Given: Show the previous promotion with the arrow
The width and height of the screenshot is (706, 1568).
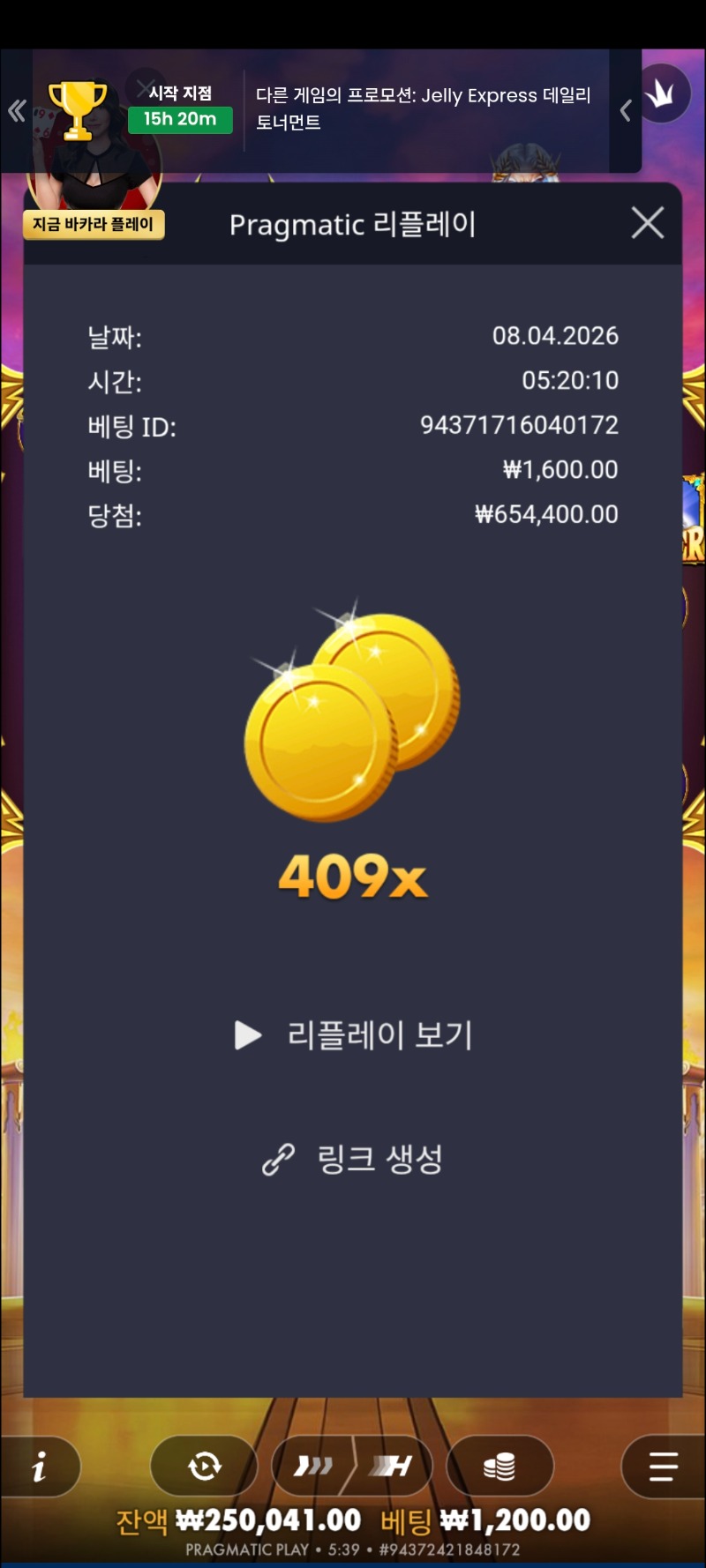Looking at the screenshot, I should click(x=625, y=111).
